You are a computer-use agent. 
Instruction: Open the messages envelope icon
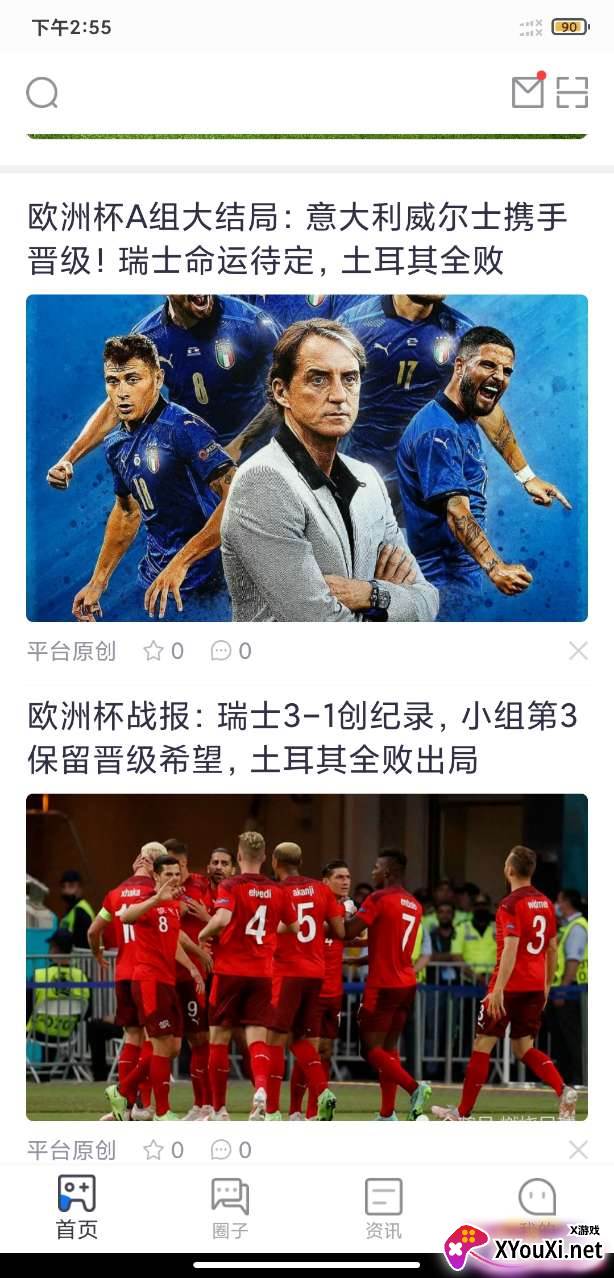pyautogui.click(x=528, y=91)
